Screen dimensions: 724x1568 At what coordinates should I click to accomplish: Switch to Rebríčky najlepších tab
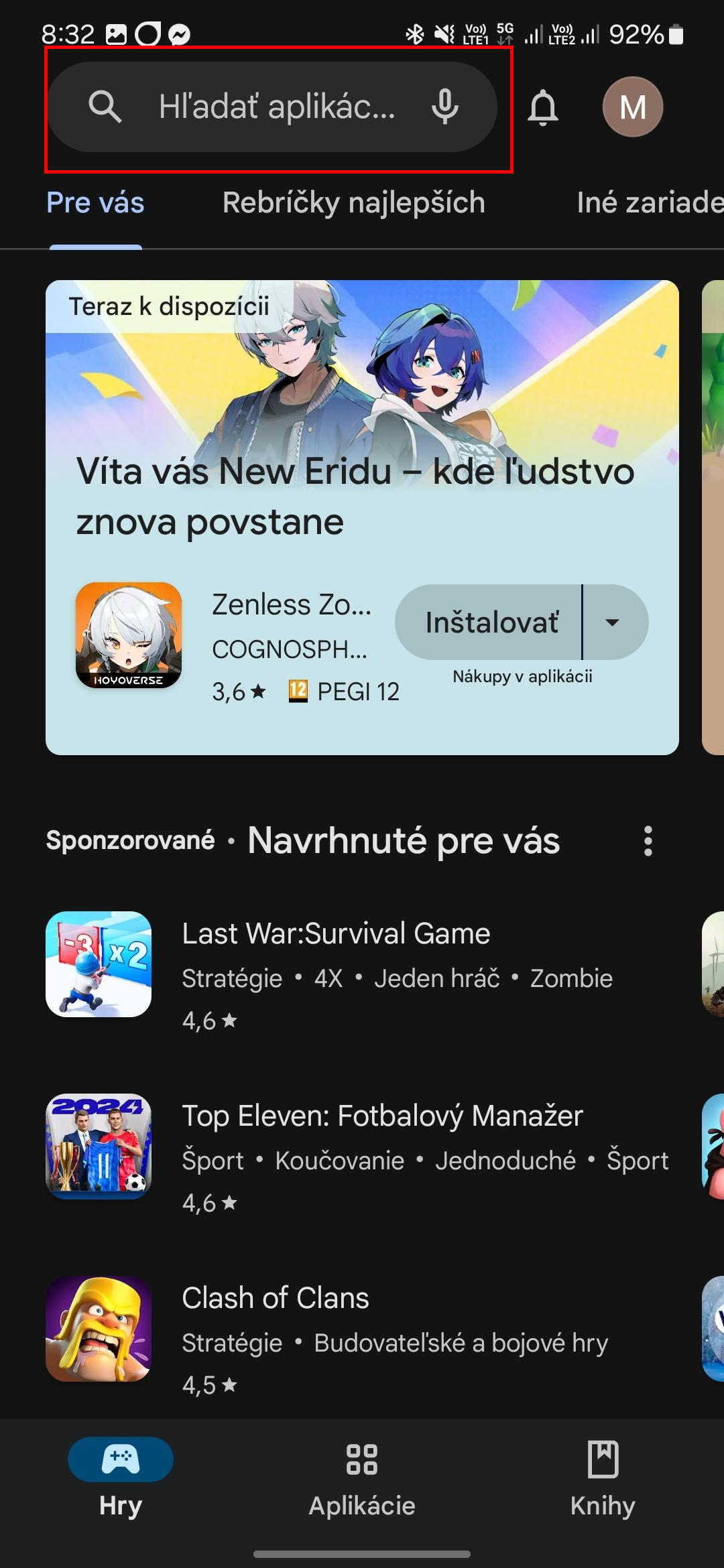[x=354, y=203]
